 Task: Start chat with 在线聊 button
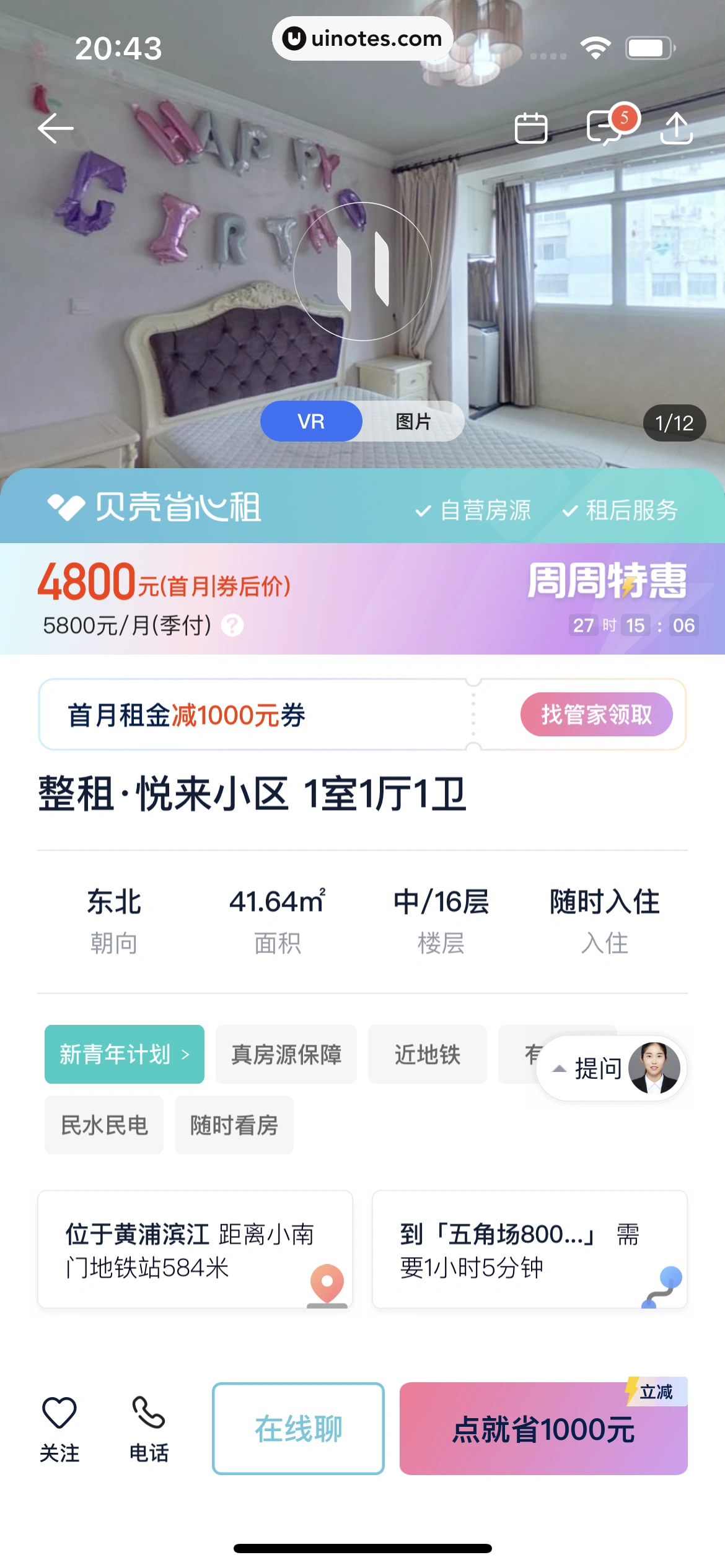[x=298, y=1429]
